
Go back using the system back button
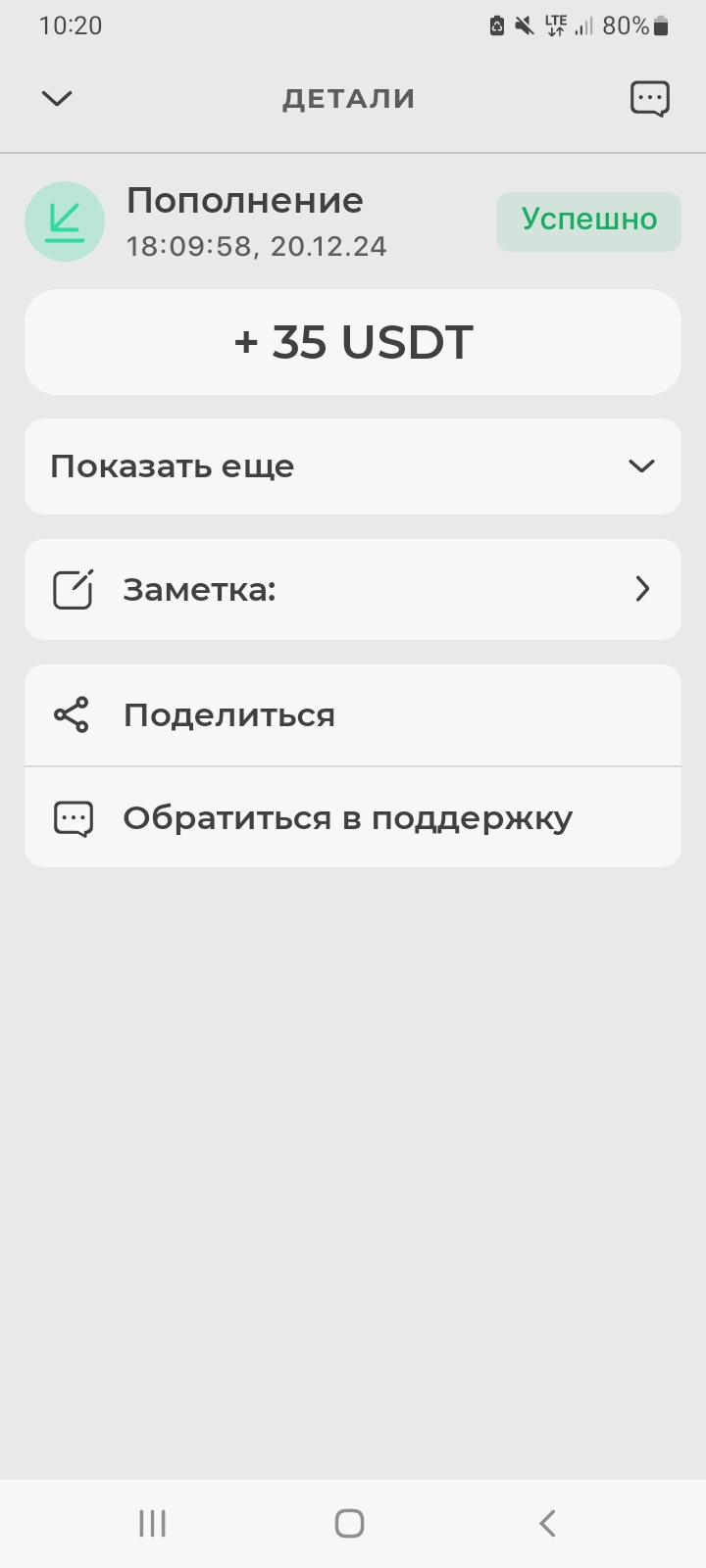tap(547, 1523)
